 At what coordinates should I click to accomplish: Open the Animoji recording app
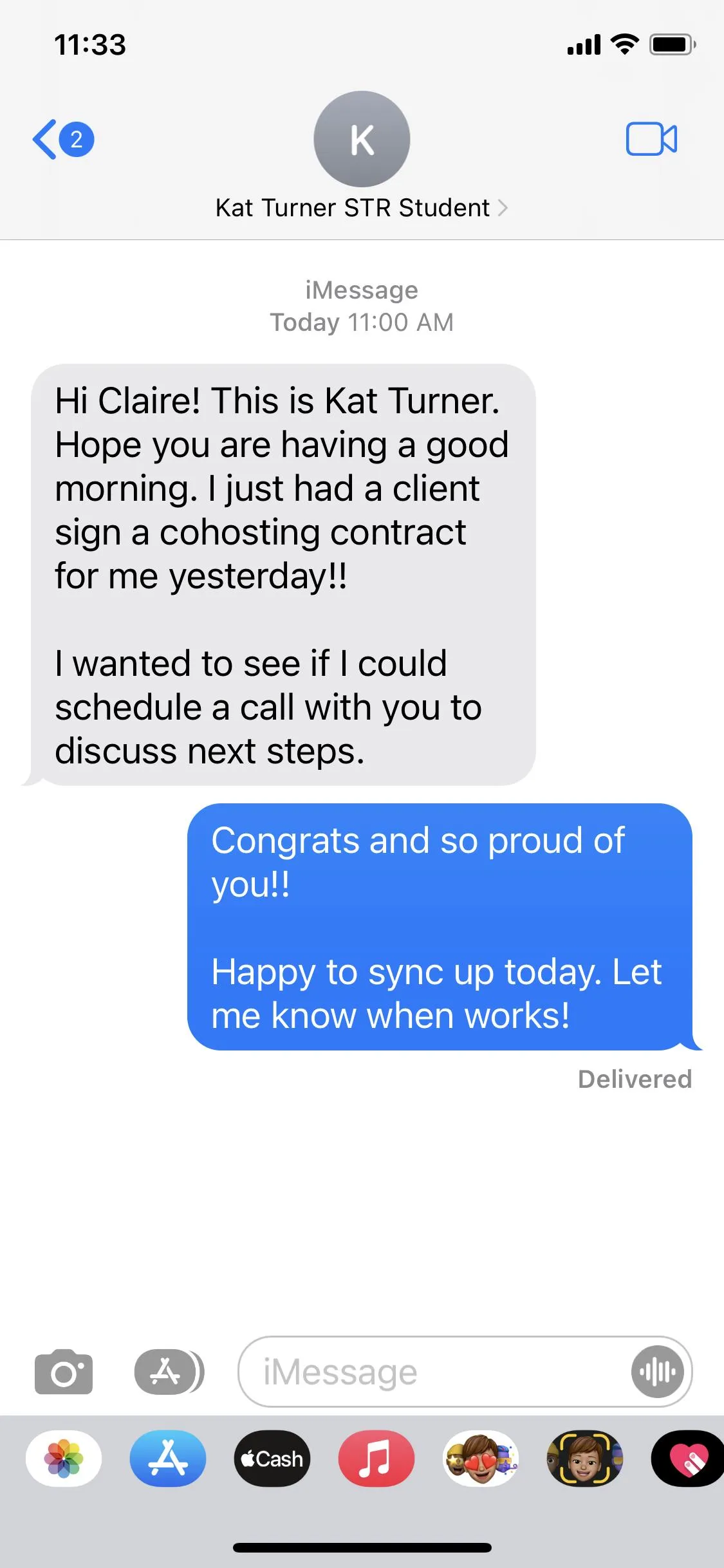coord(585,1459)
